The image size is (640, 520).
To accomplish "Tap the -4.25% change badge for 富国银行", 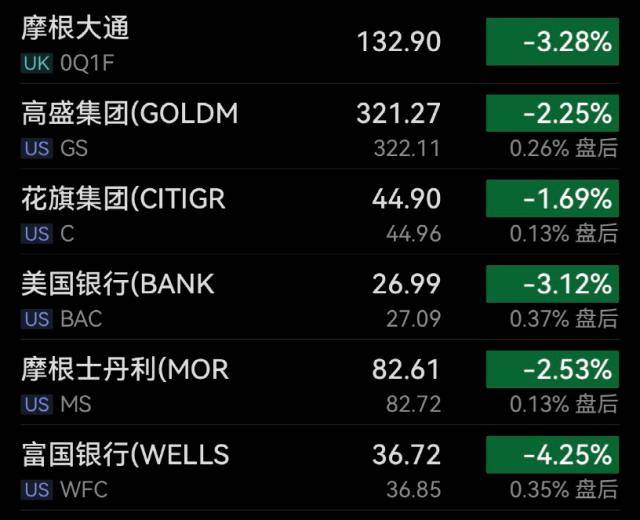I will tap(552, 455).
